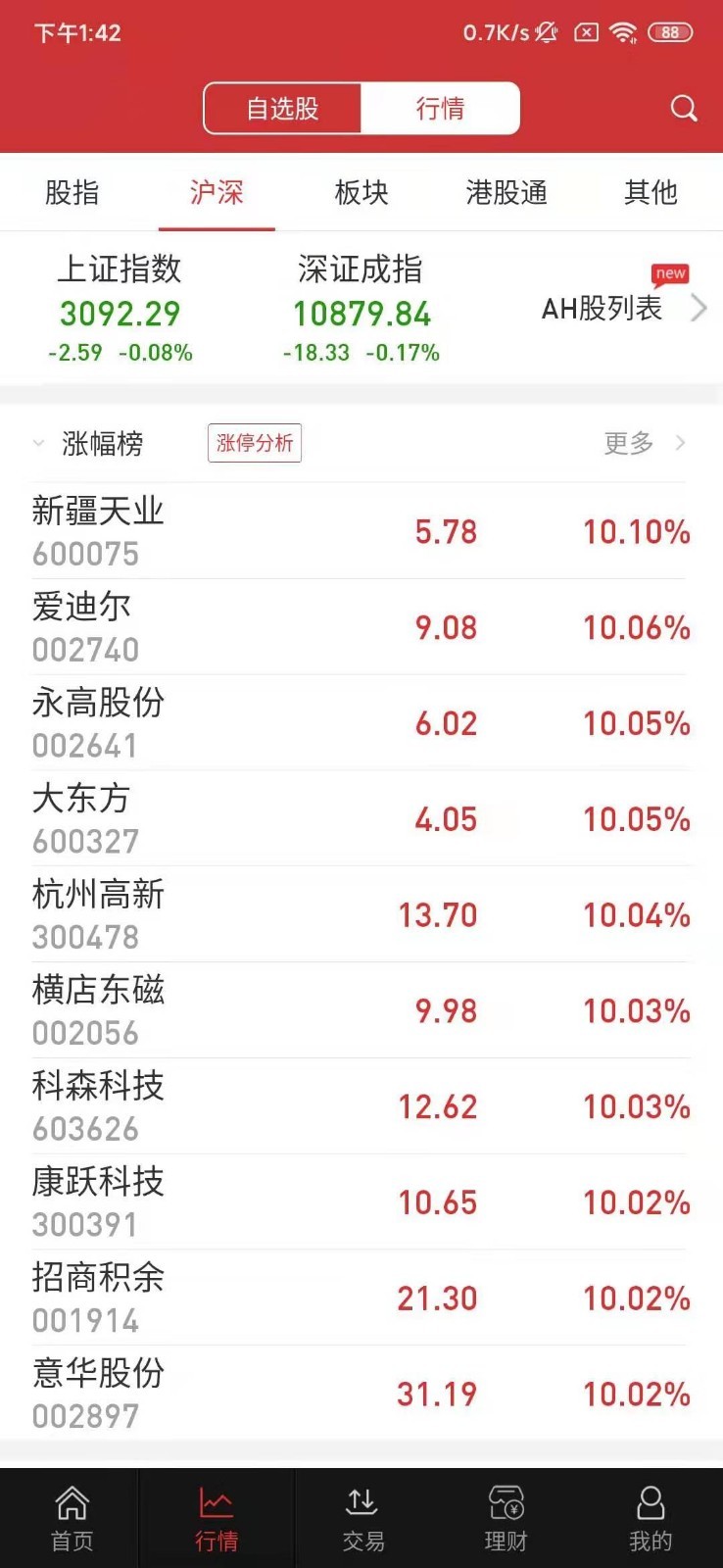Open the search icon

pyautogui.click(x=683, y=108)
